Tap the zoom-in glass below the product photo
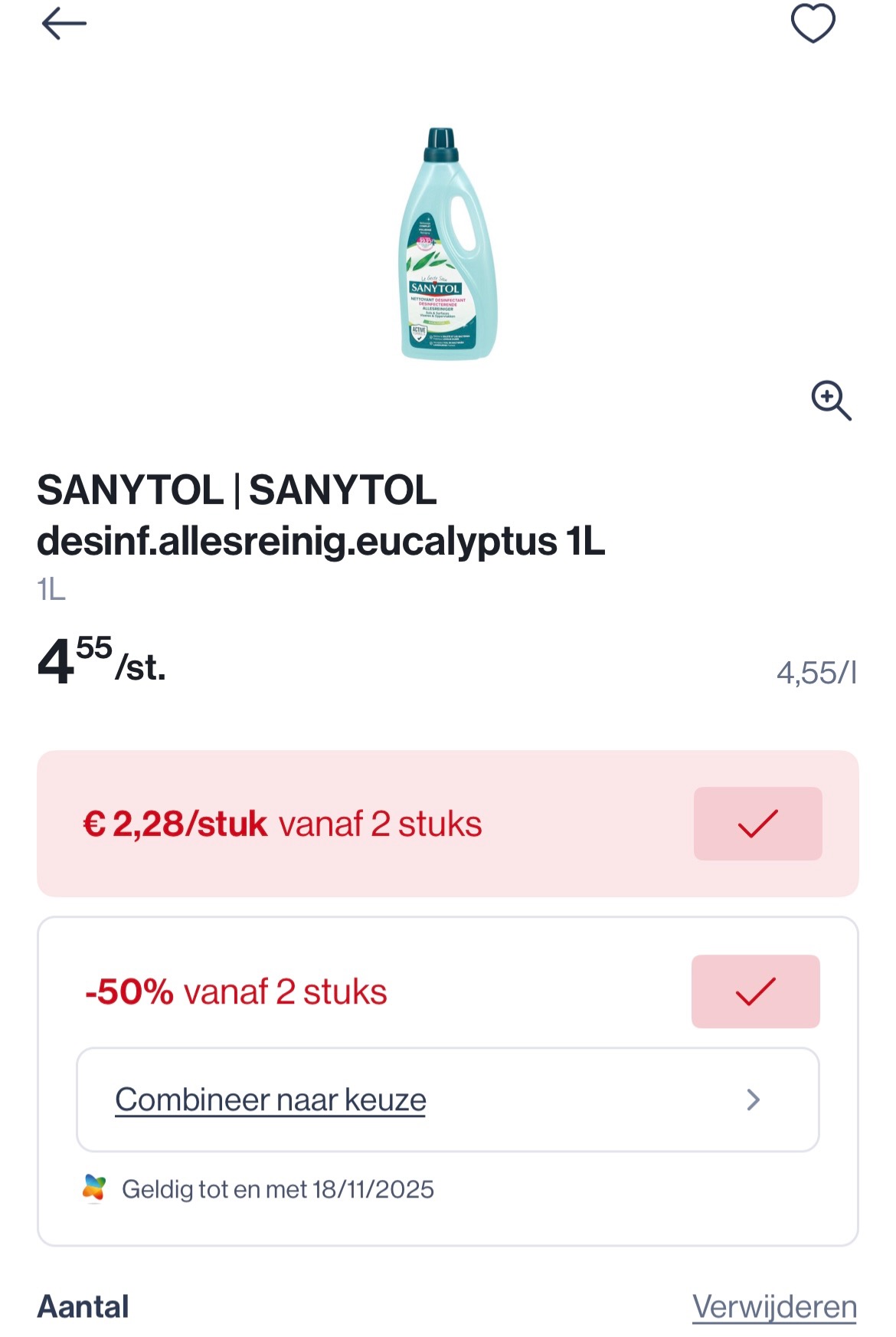Image resolution: width=896 pixels, height=1337 pixels. [831, 402]
